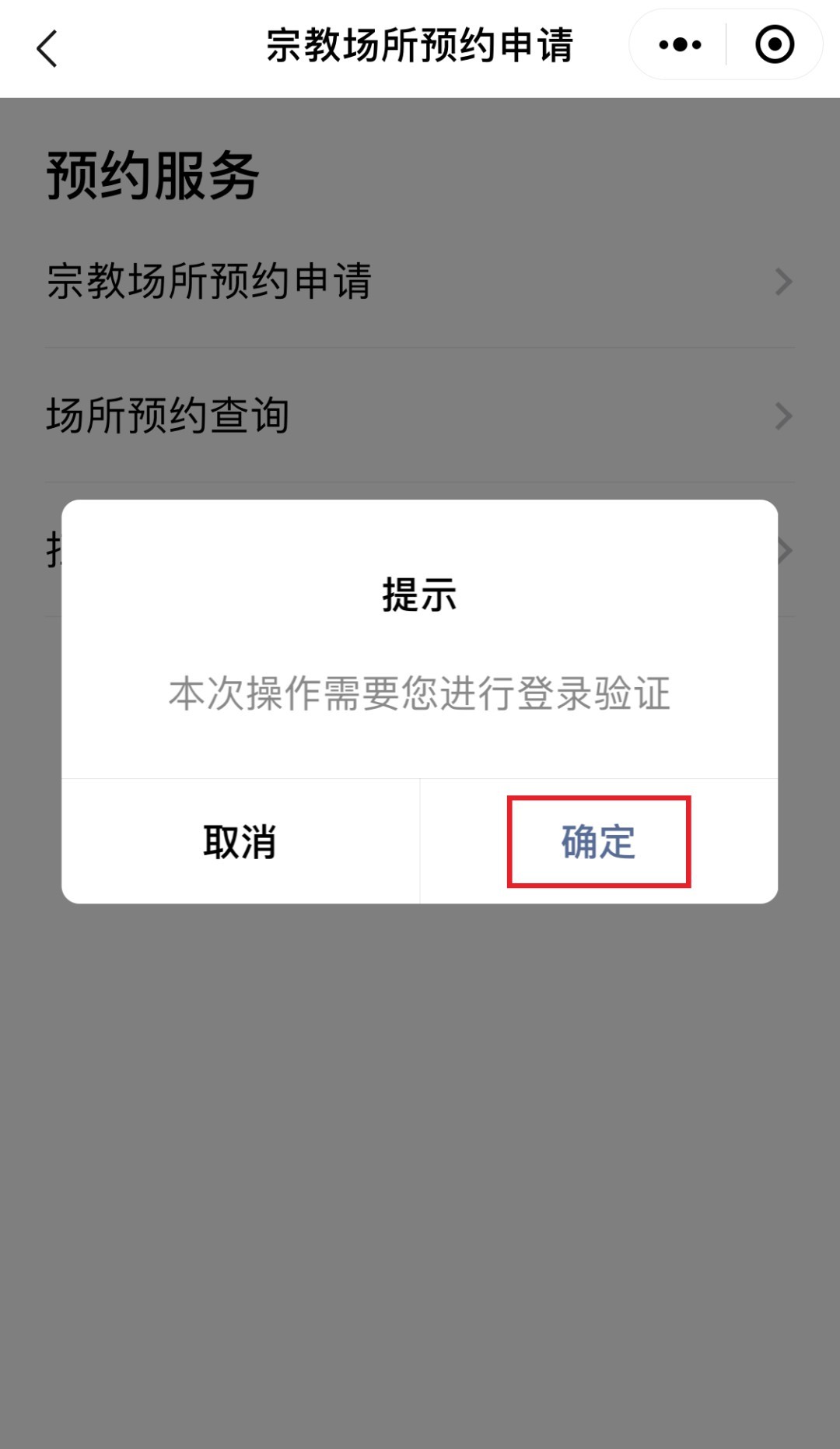Tap the page title 宗教场所预约申请
This screenshot has width=840, height=1449.
[x=420, y=45]
